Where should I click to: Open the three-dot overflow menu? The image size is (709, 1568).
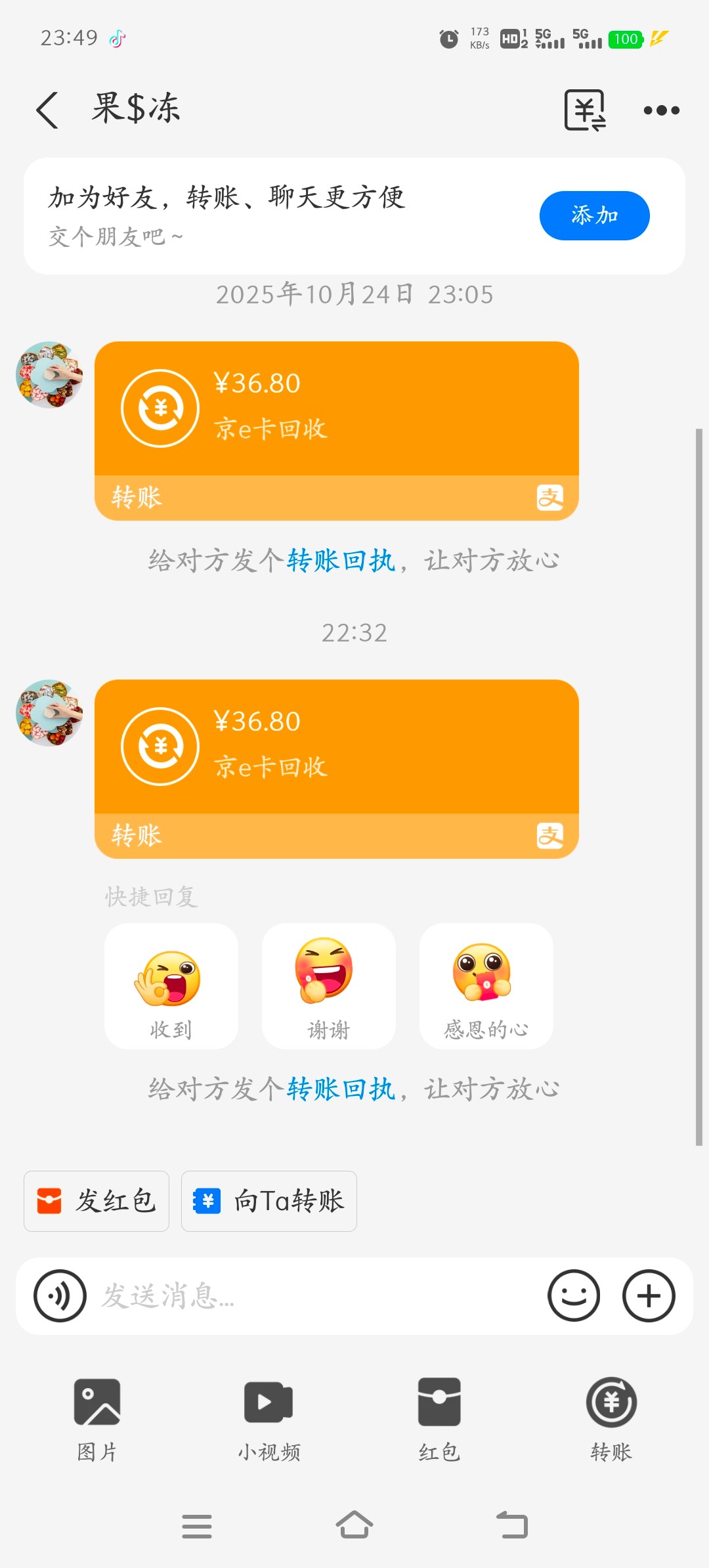tap(661, 110)
